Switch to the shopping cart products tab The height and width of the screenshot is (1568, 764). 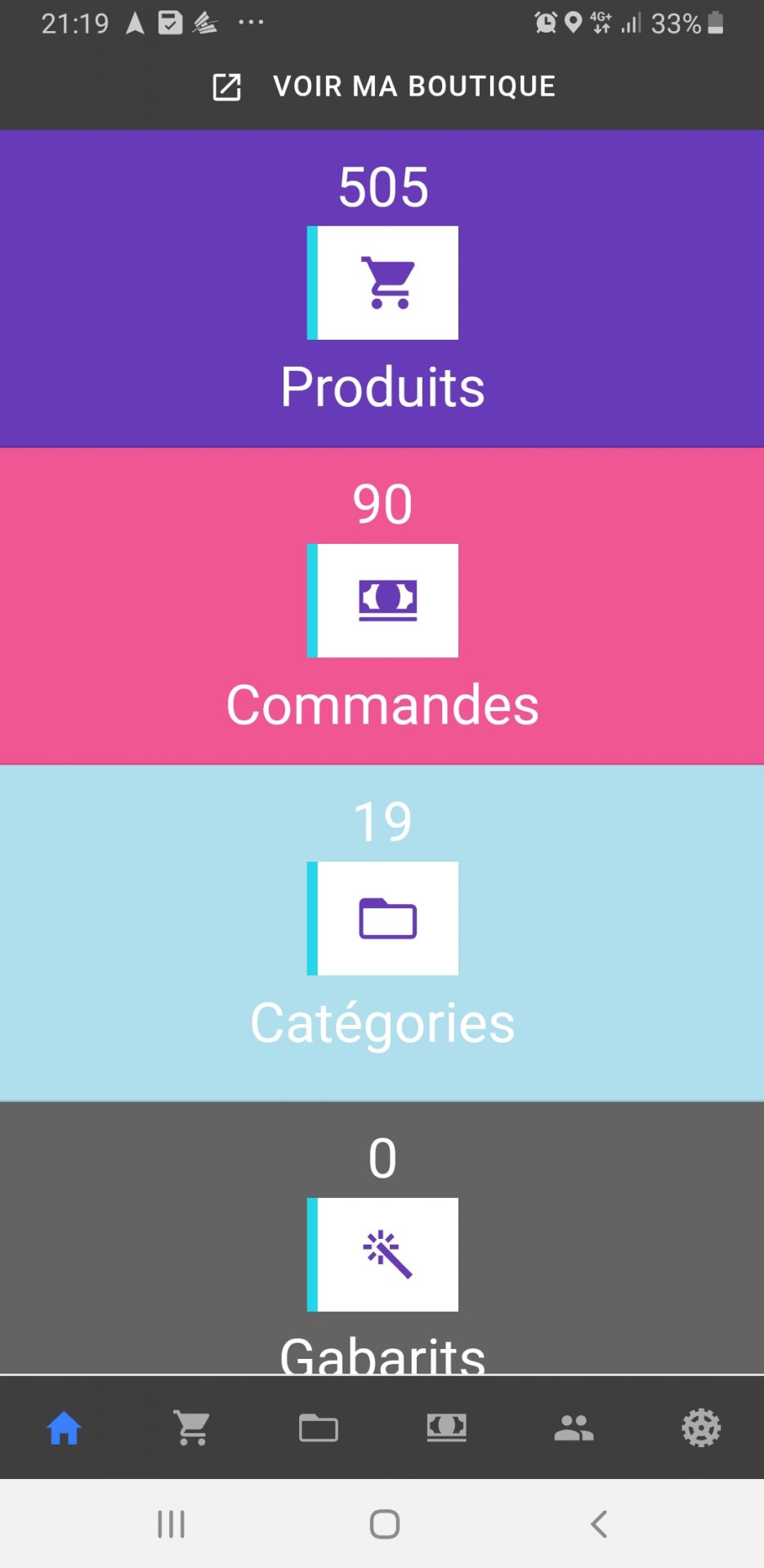192,1428
